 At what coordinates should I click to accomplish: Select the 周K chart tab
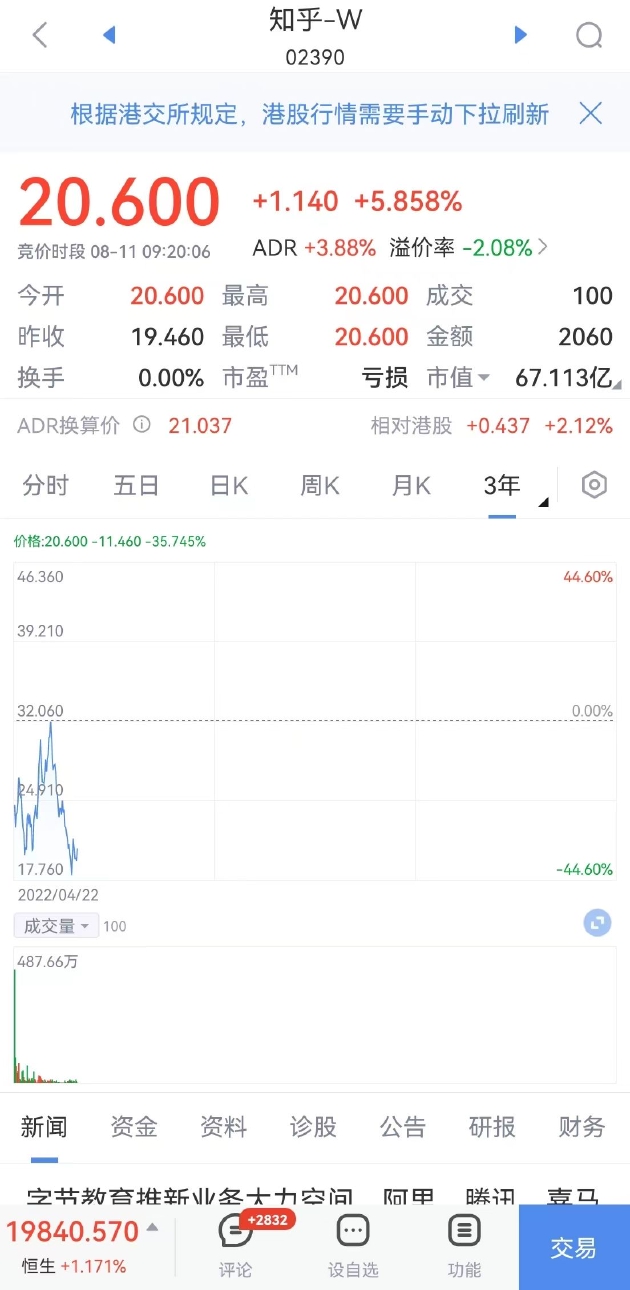tap(320, 486)
